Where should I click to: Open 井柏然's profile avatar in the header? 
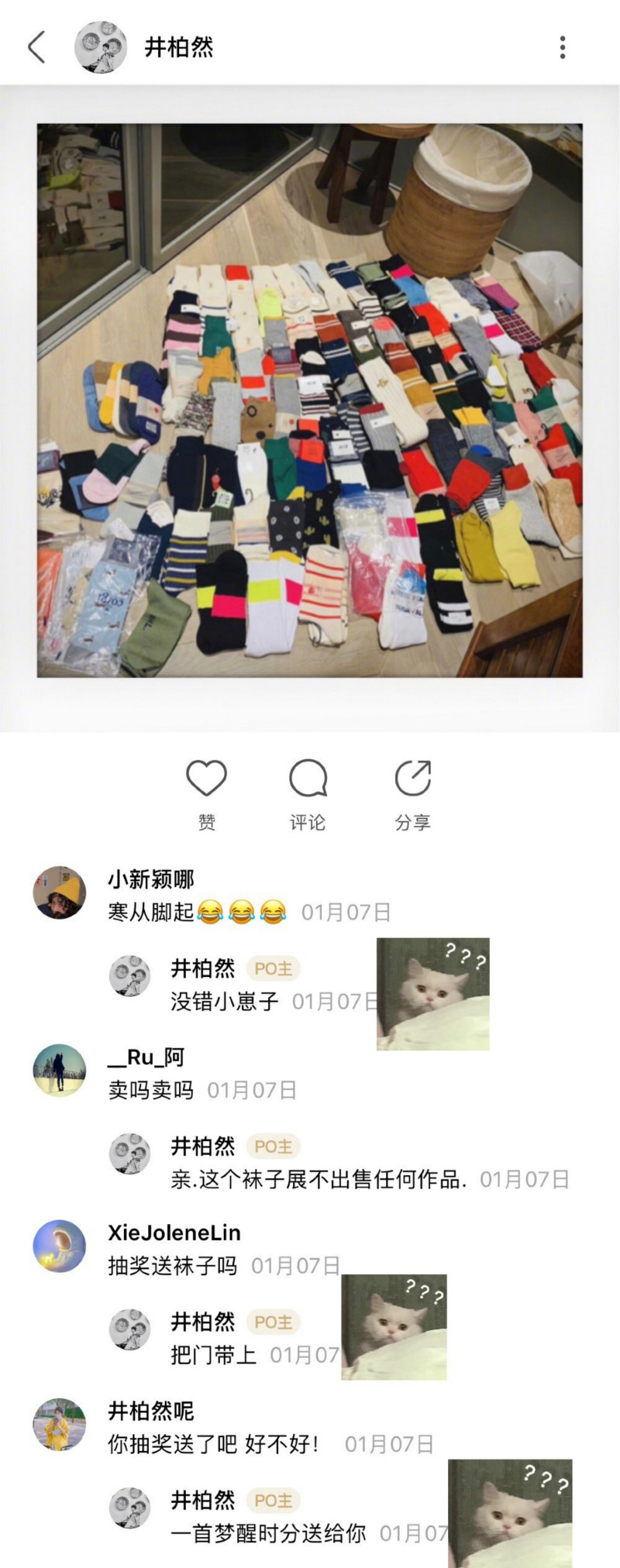point(101,47)
